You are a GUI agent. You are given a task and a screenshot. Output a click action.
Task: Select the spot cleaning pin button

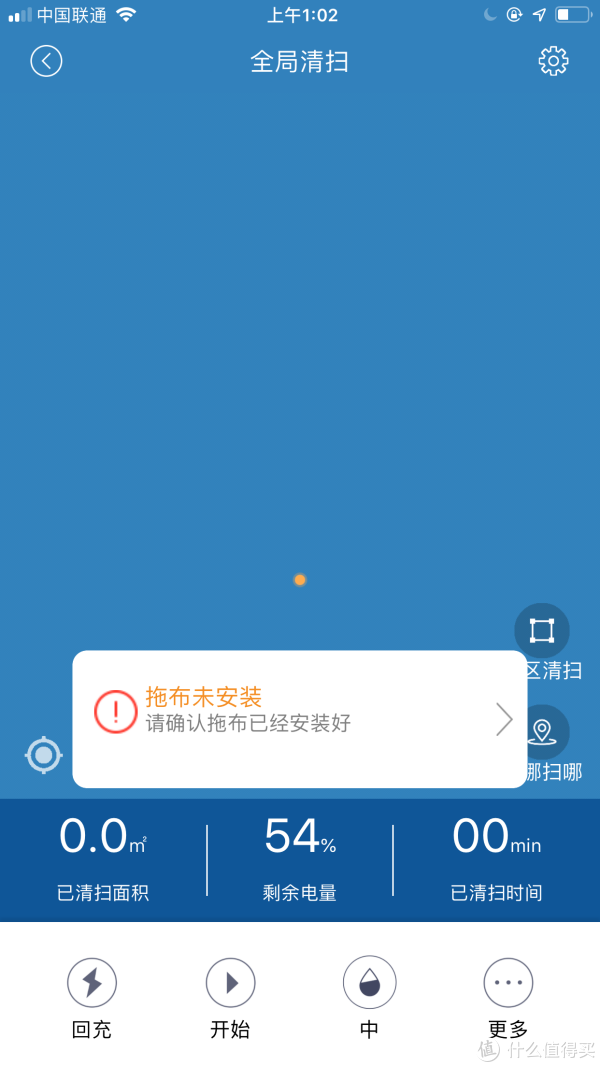point(542,732)
